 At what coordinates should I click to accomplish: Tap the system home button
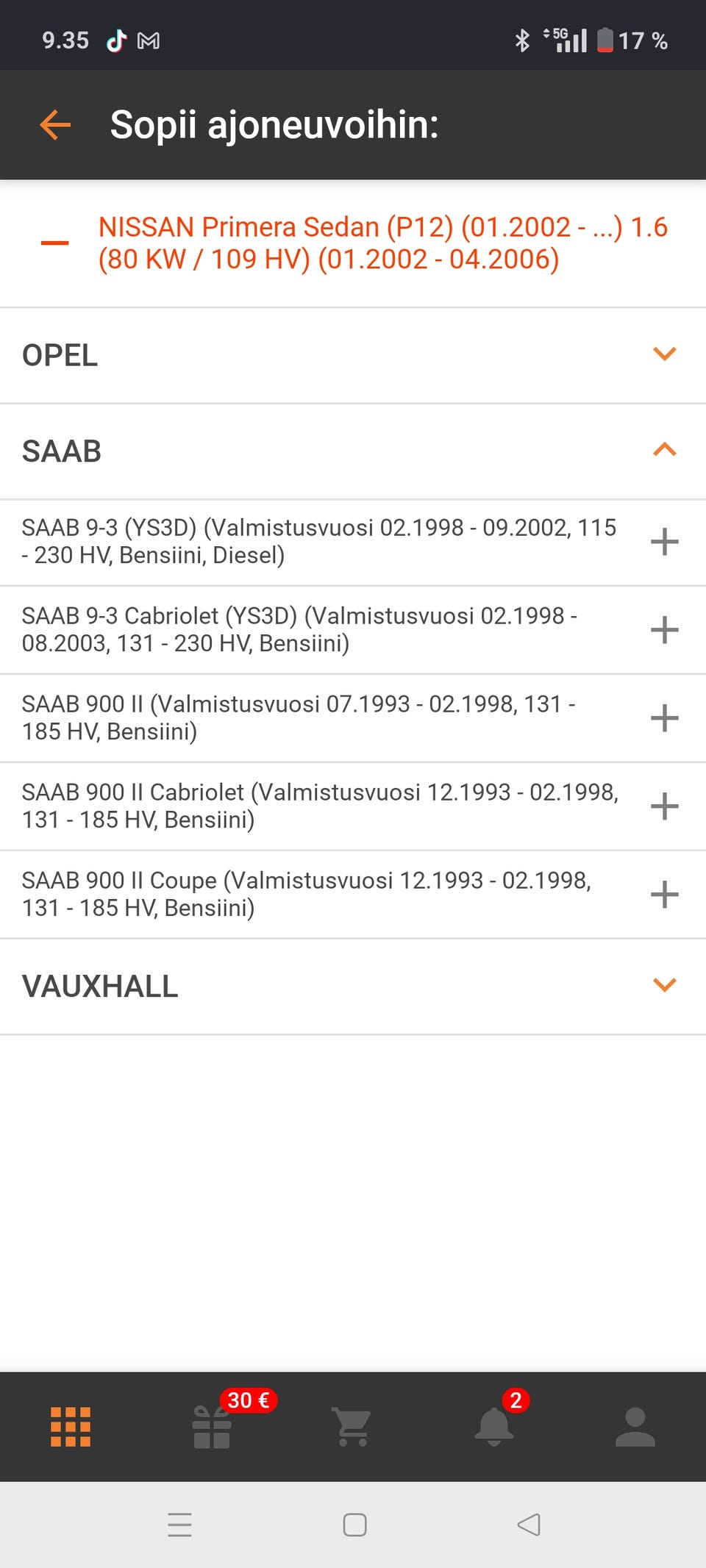pos(354,1525)
